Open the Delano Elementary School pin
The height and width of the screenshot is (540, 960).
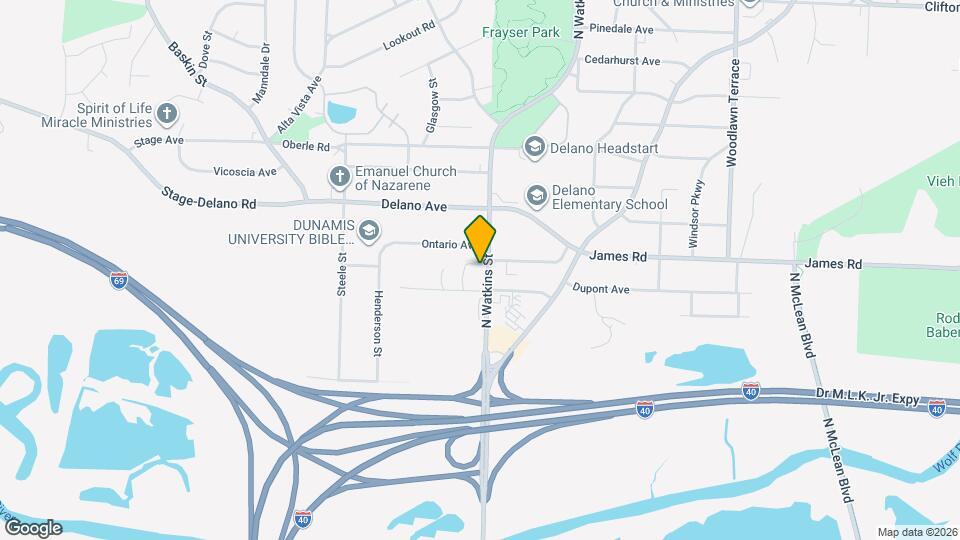point(537,197)
